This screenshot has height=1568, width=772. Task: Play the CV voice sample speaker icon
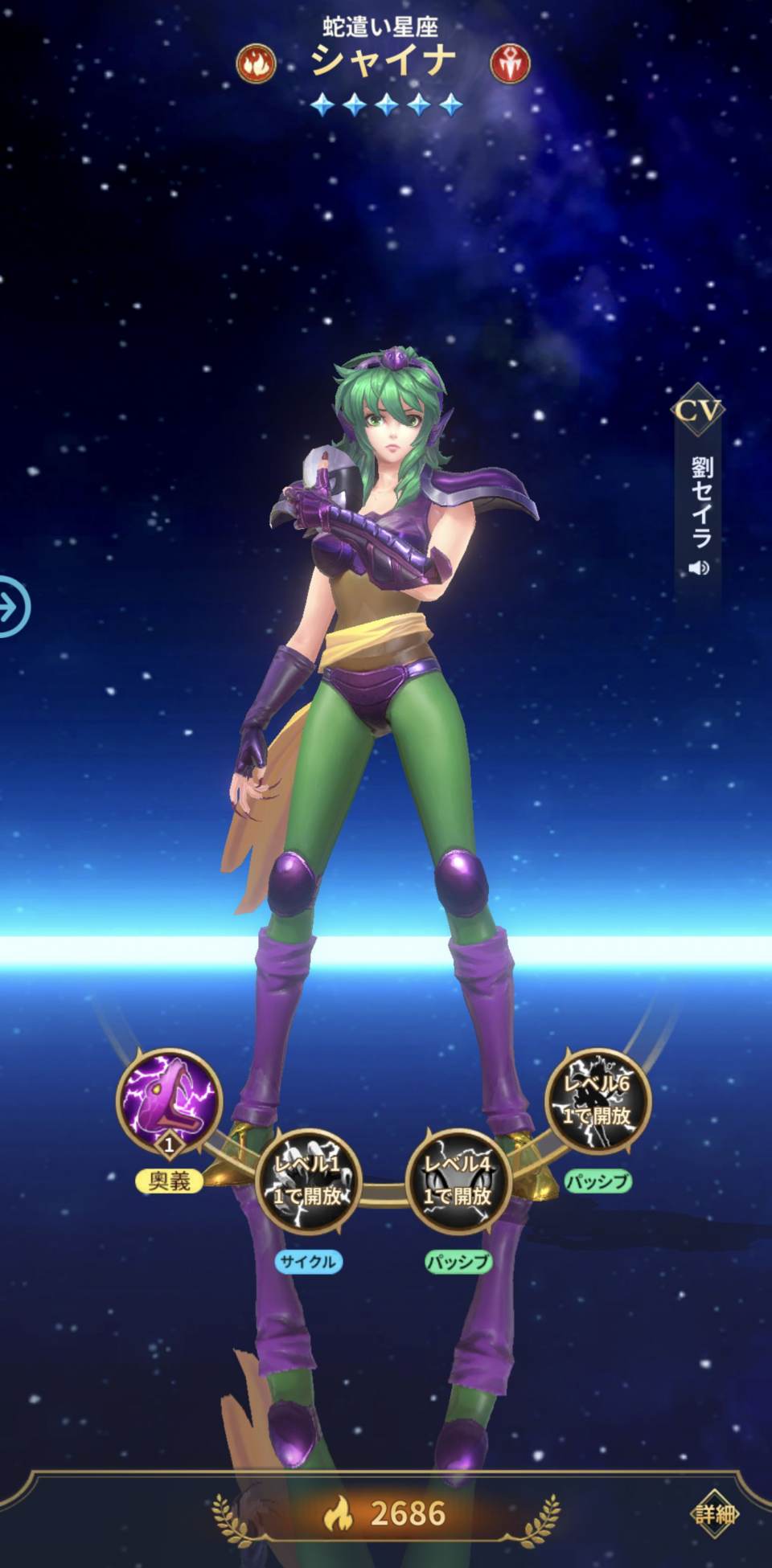coord(699,568)
